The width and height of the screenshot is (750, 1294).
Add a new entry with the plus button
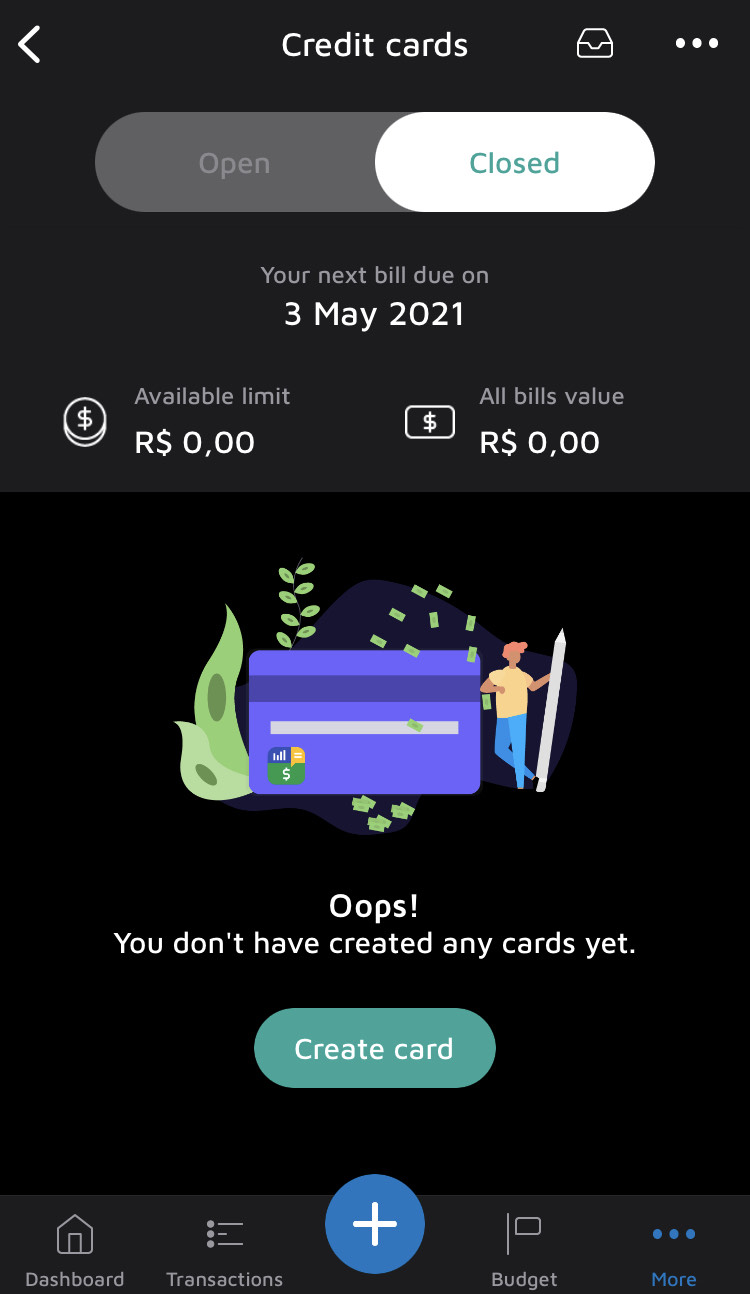(375, 1224)
